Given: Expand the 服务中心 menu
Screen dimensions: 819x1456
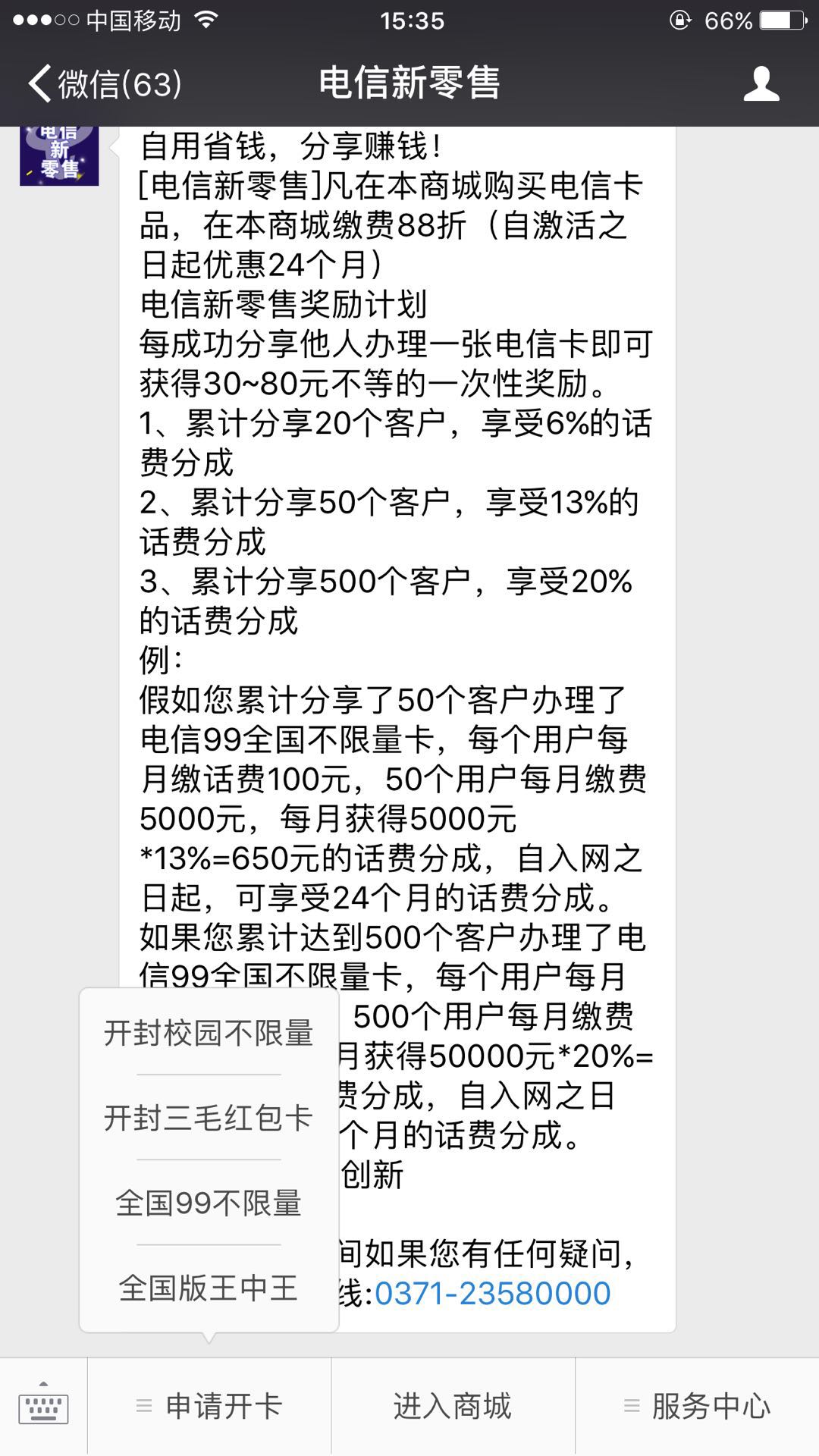Looking at the screenshot, I should click(698, 1407).
